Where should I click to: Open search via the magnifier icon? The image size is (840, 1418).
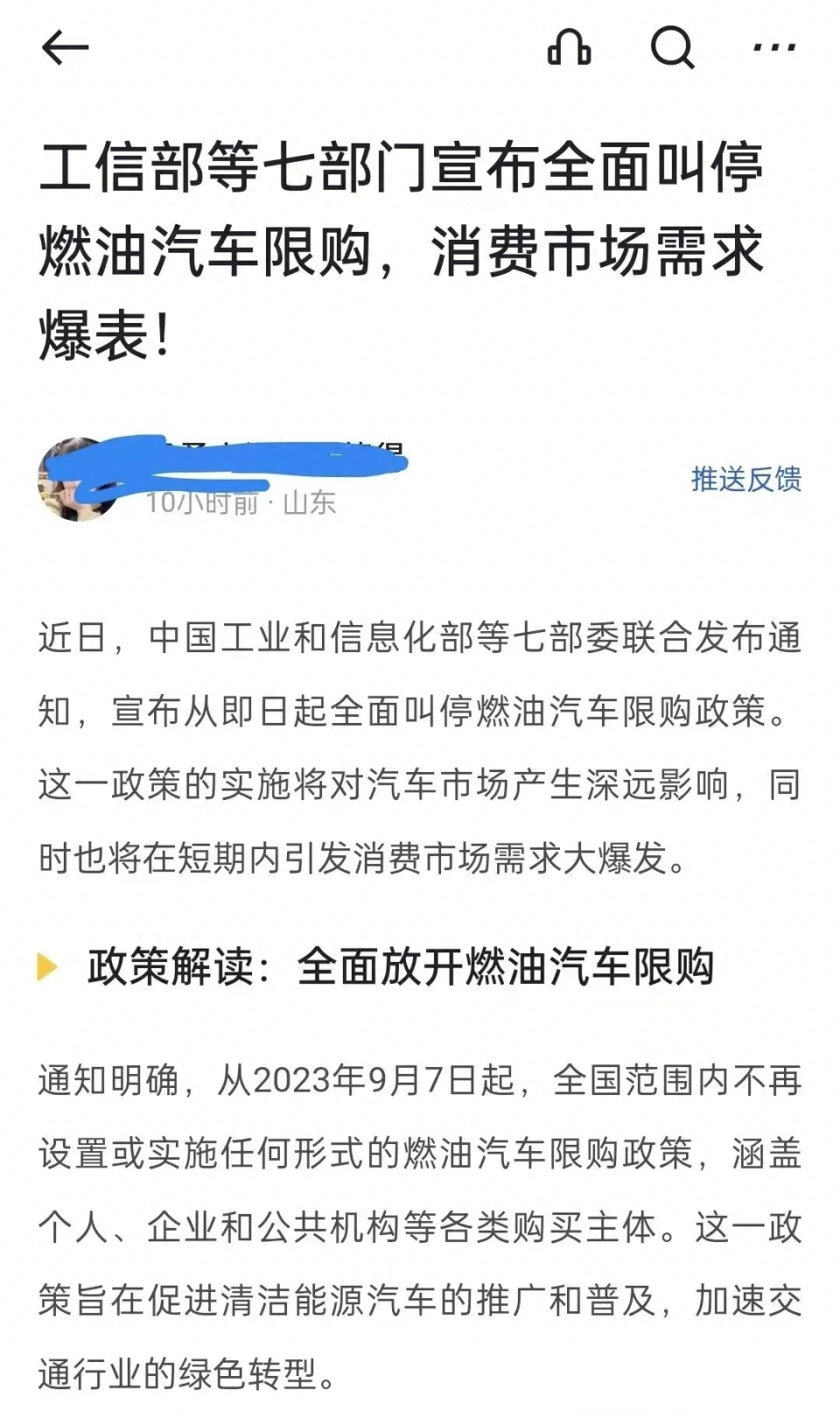672,47
